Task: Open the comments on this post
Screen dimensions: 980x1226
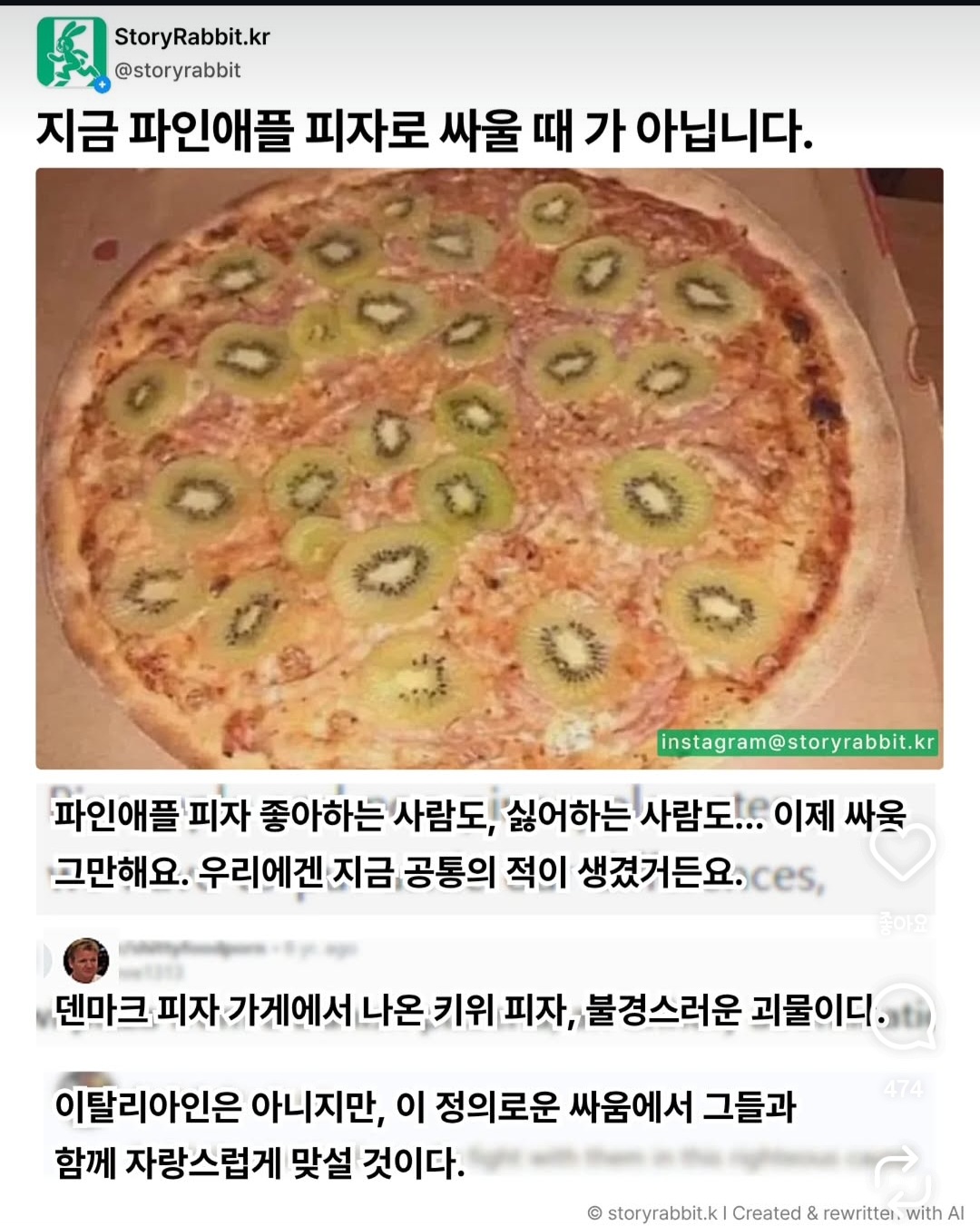Action: [x=902, y=1016]
